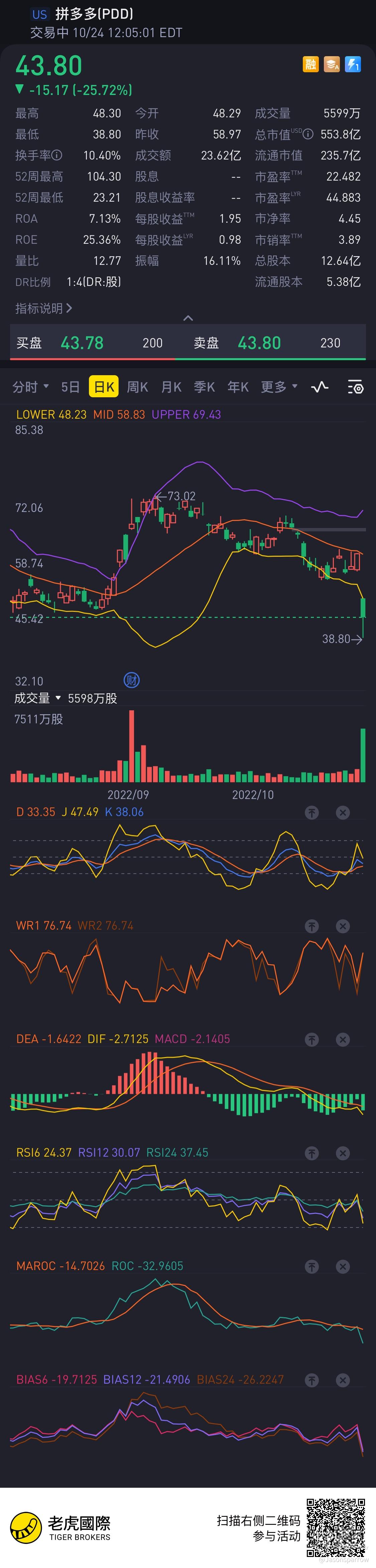Switch to the 周K weekly chart
This screenshot has width=376, height=1568.
coord(137,387)
